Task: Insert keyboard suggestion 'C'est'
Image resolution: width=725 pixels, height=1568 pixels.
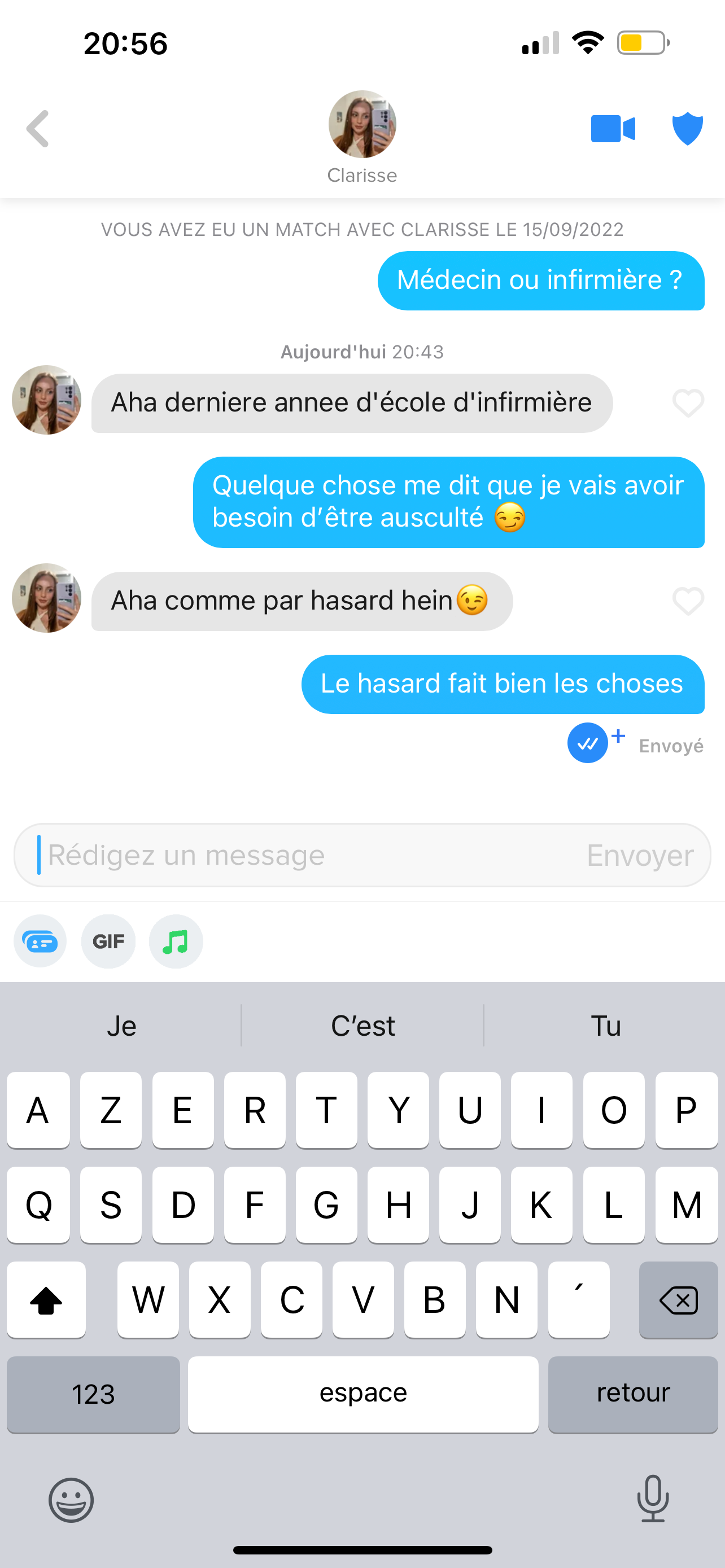Action: 363,1026
